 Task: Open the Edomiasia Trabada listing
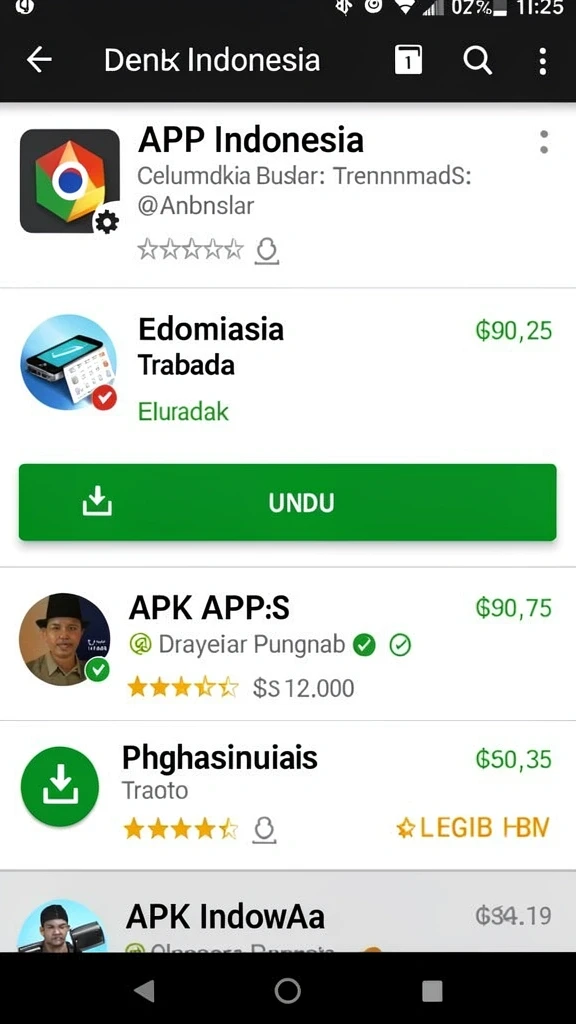[288, 370]
